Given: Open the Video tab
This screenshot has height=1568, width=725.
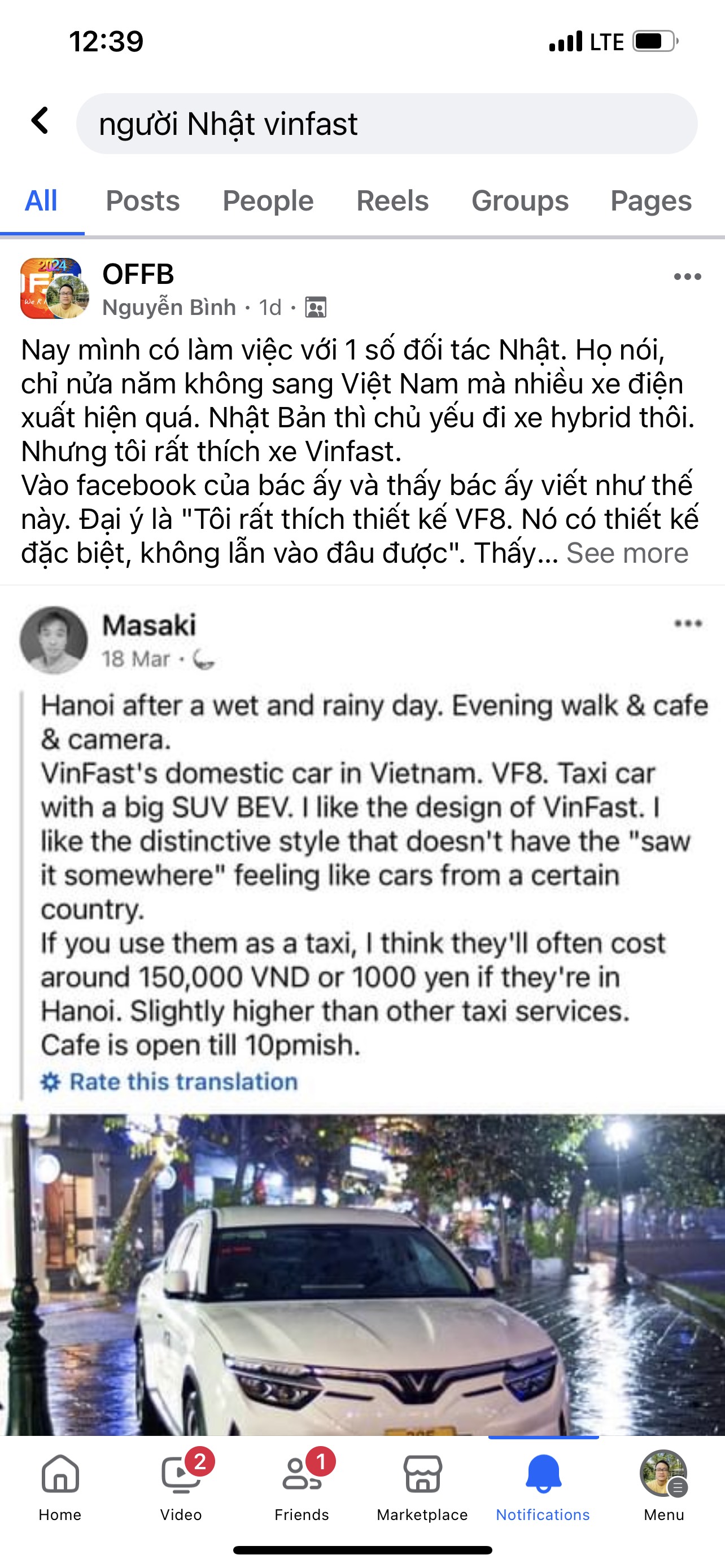Looking at the screenshot, I should point(181,1485).
